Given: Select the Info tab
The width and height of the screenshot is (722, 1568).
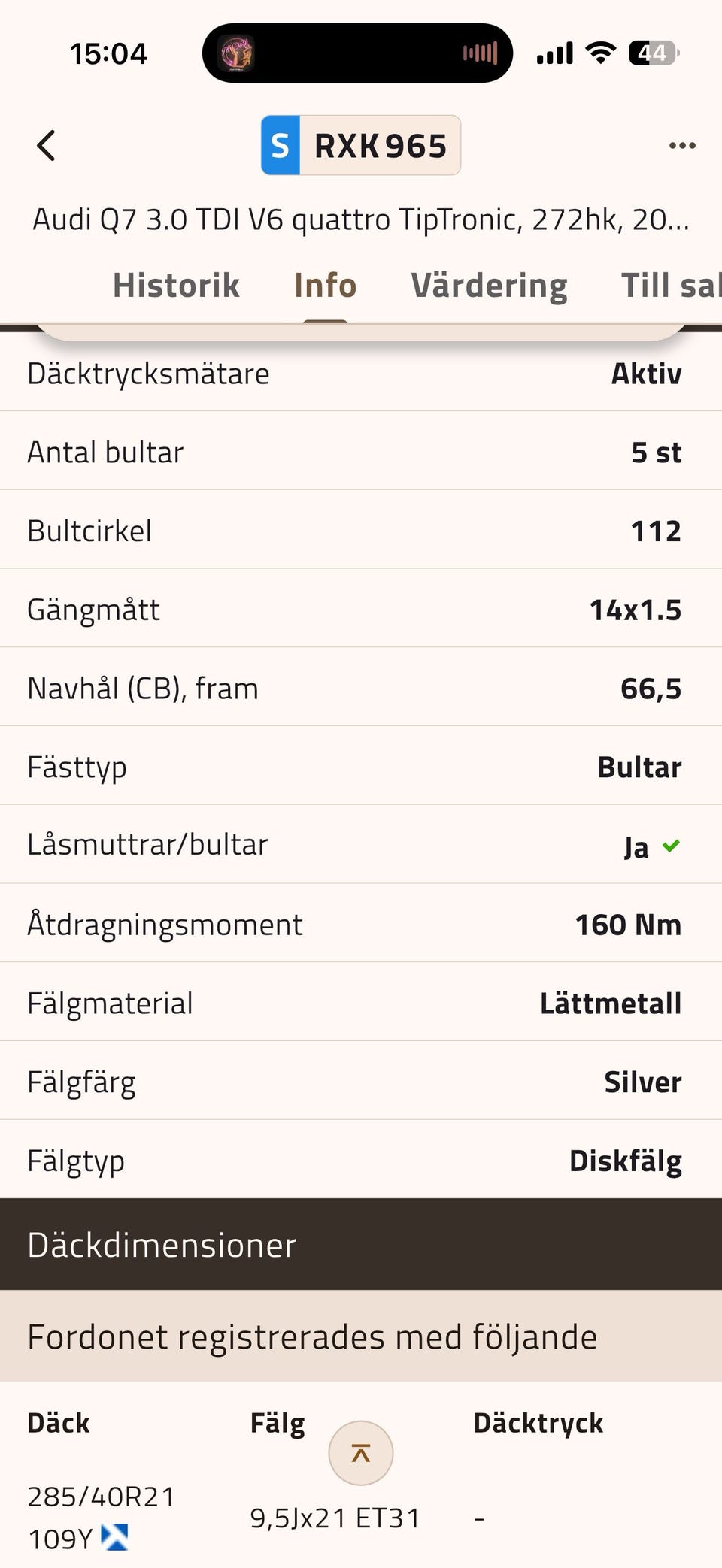Looking at the screenshot, I should (325, 286).
